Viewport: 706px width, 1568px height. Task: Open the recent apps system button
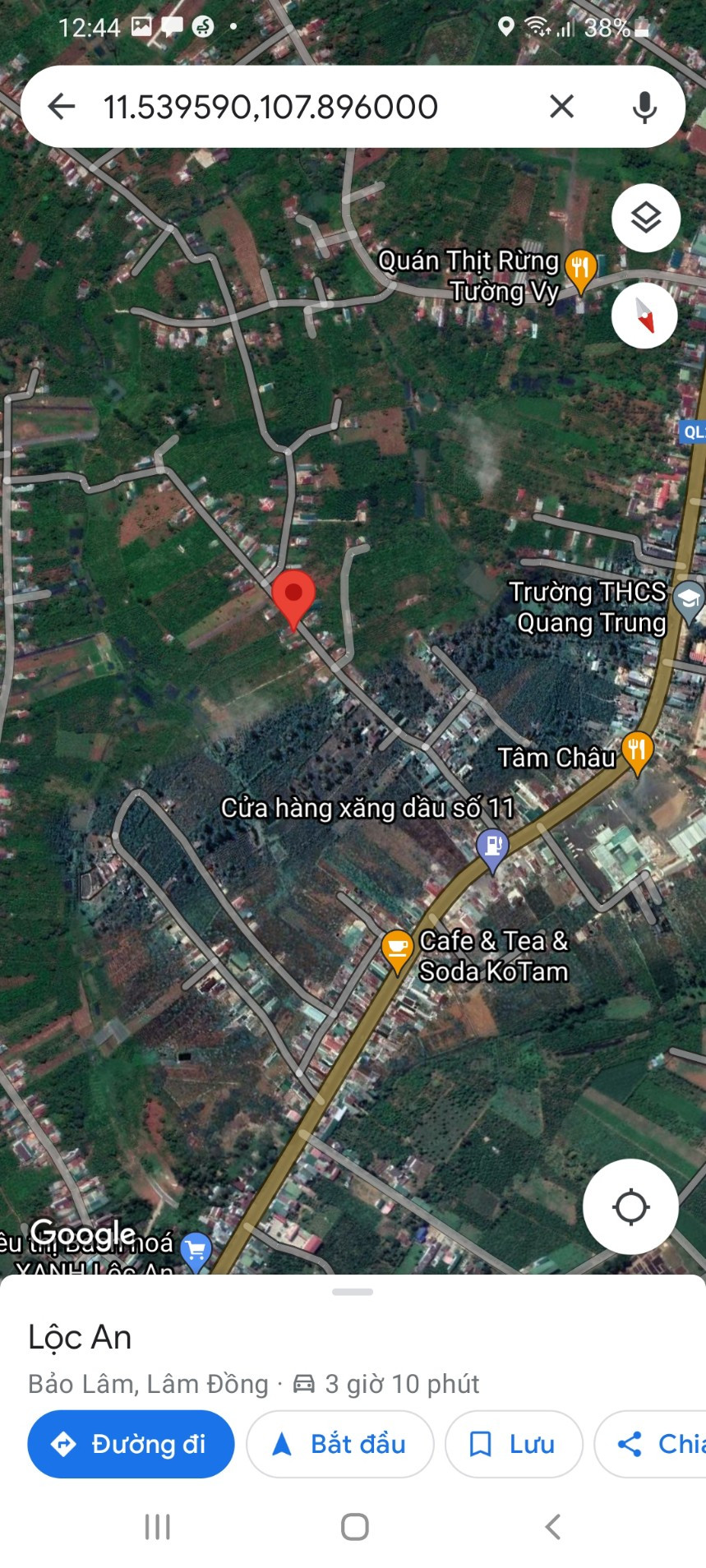click(x=158, y=1527)
